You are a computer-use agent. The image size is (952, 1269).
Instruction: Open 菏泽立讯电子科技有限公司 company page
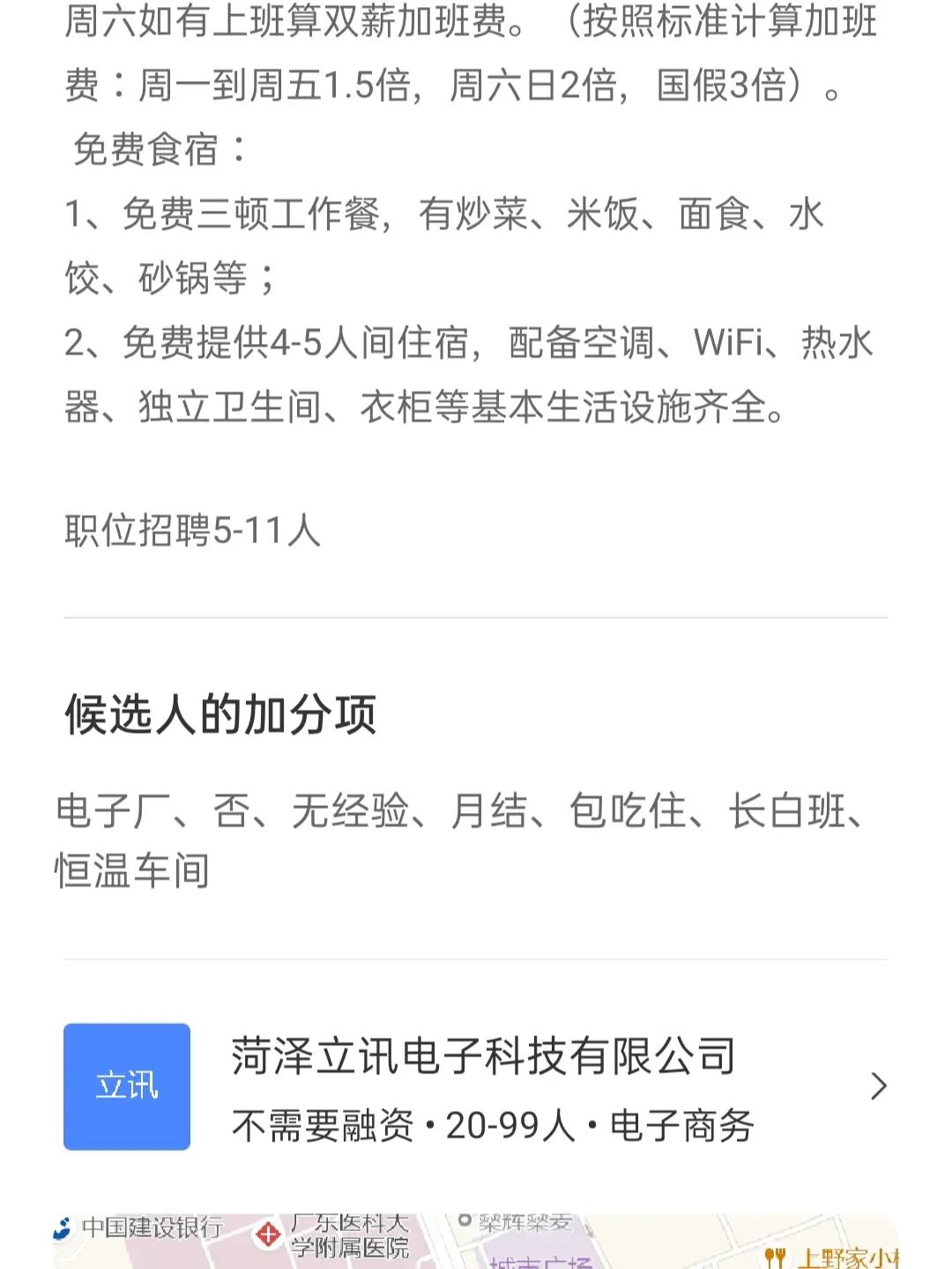pos(481,1086)
